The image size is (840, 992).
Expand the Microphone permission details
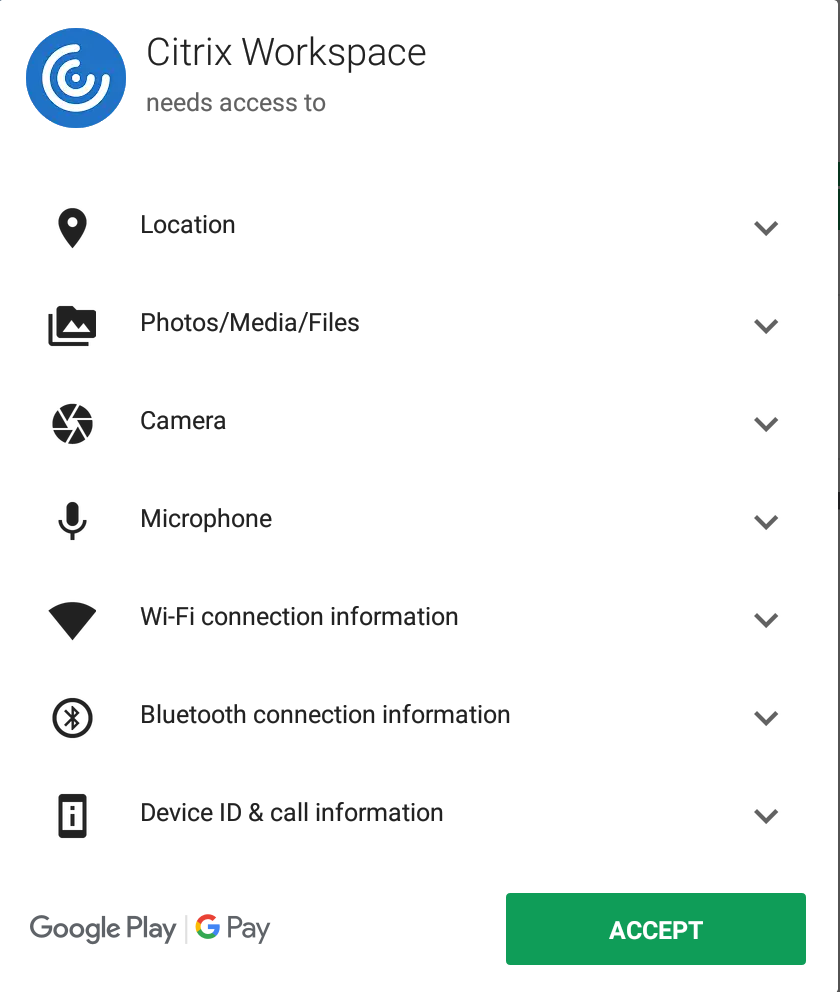[767, 522]
